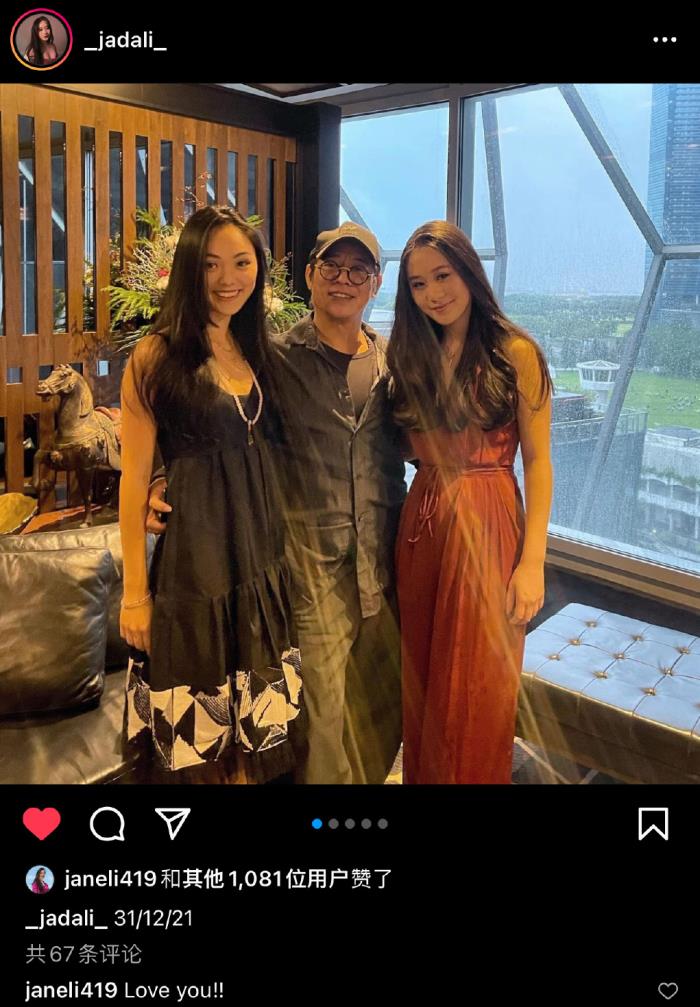The image size is (700, 1007).
Task: Open the three-dot overflow menu
Action: pos(664,40)
